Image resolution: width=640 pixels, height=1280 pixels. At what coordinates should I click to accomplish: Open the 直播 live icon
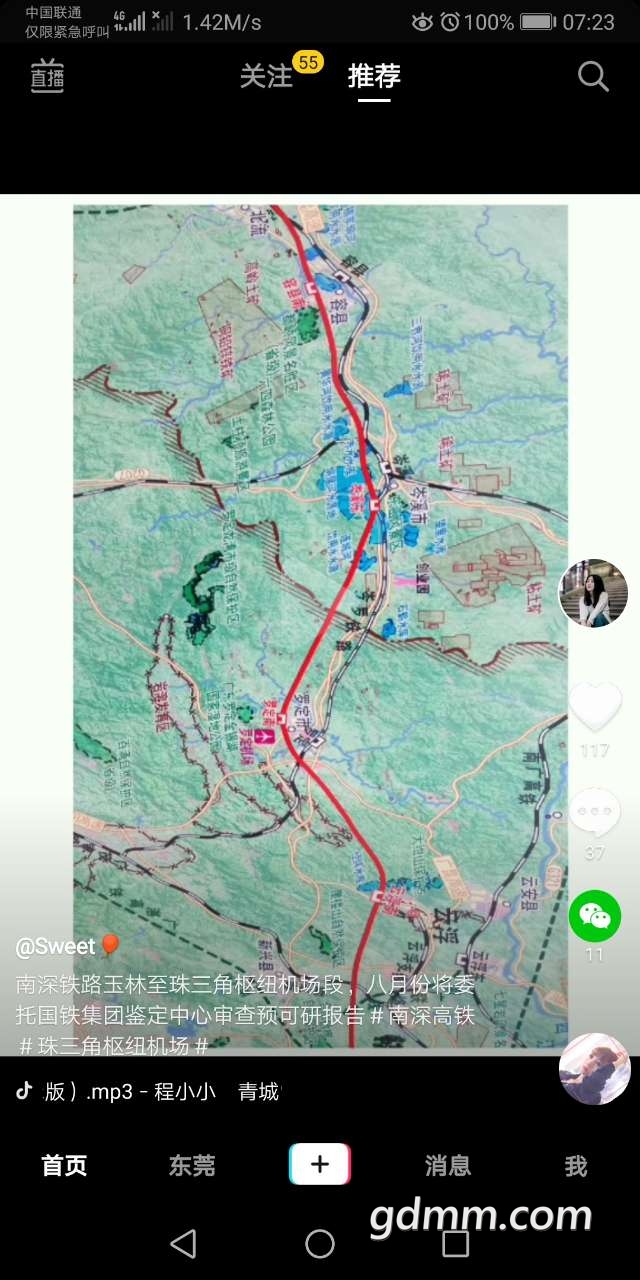pyautogui.click(x=47, y=77)
